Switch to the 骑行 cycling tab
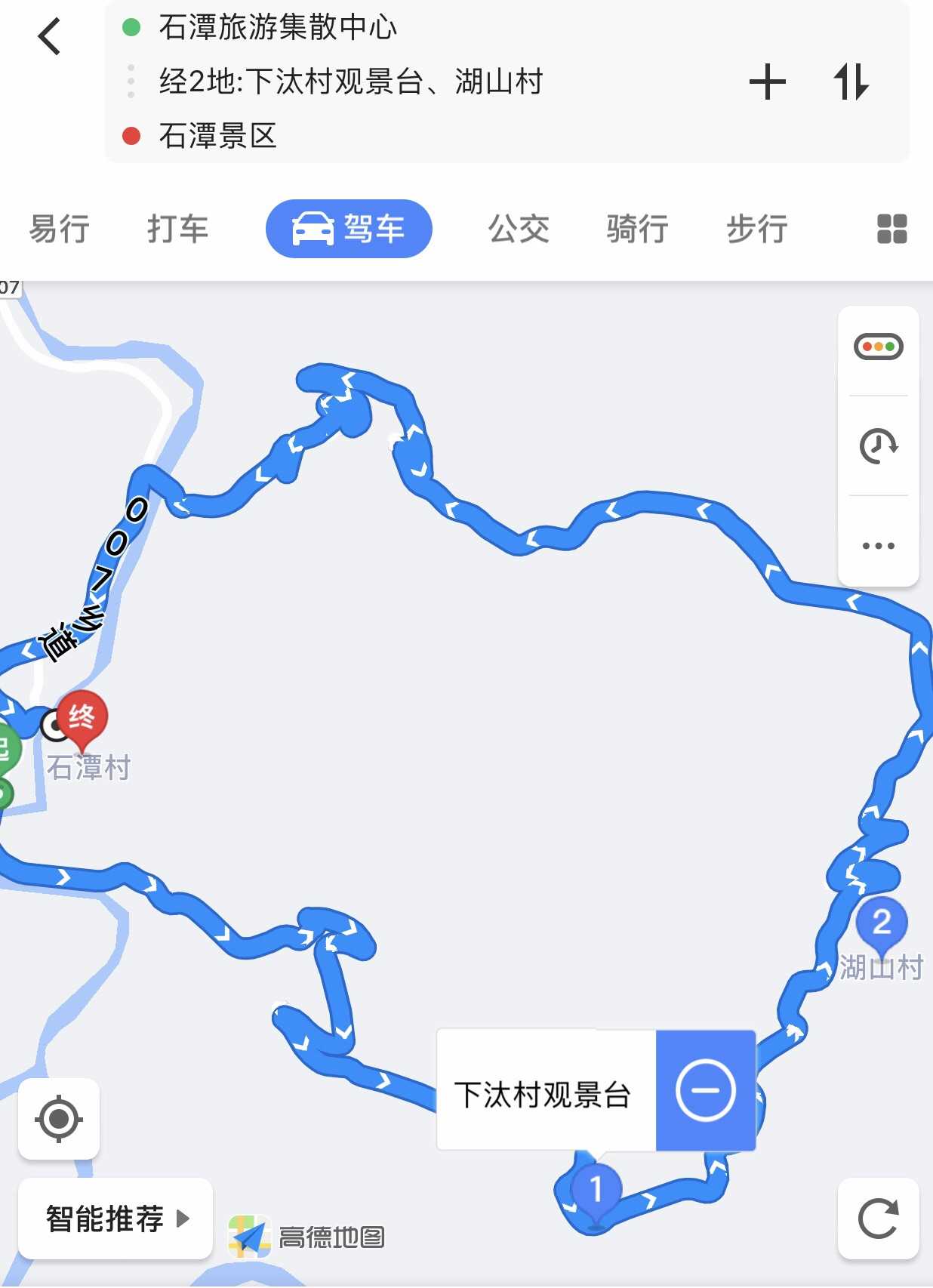 coord(637,229)
